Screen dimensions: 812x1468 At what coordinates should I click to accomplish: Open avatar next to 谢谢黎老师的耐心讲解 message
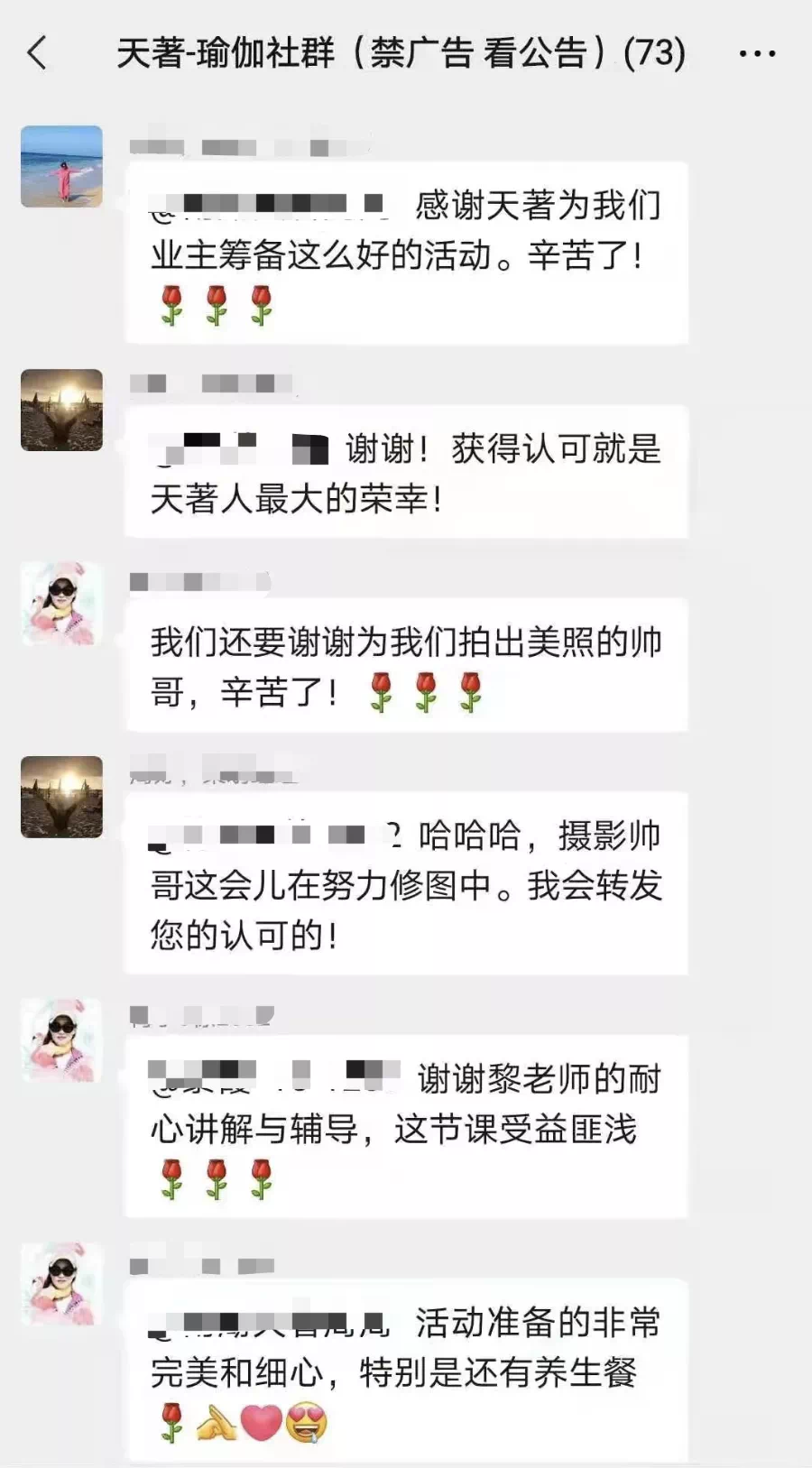coord(61,1039)
